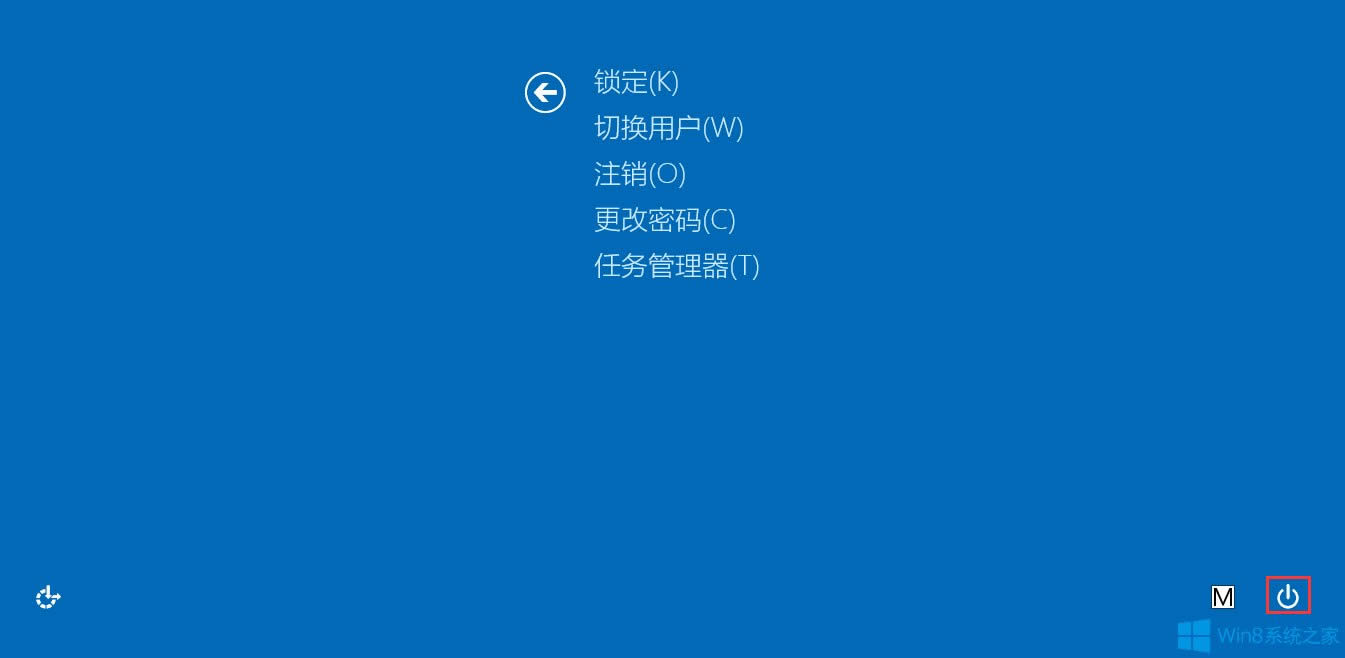1345x658 pixels.
Task: Open the power options icon
Action: point(1288,597)
